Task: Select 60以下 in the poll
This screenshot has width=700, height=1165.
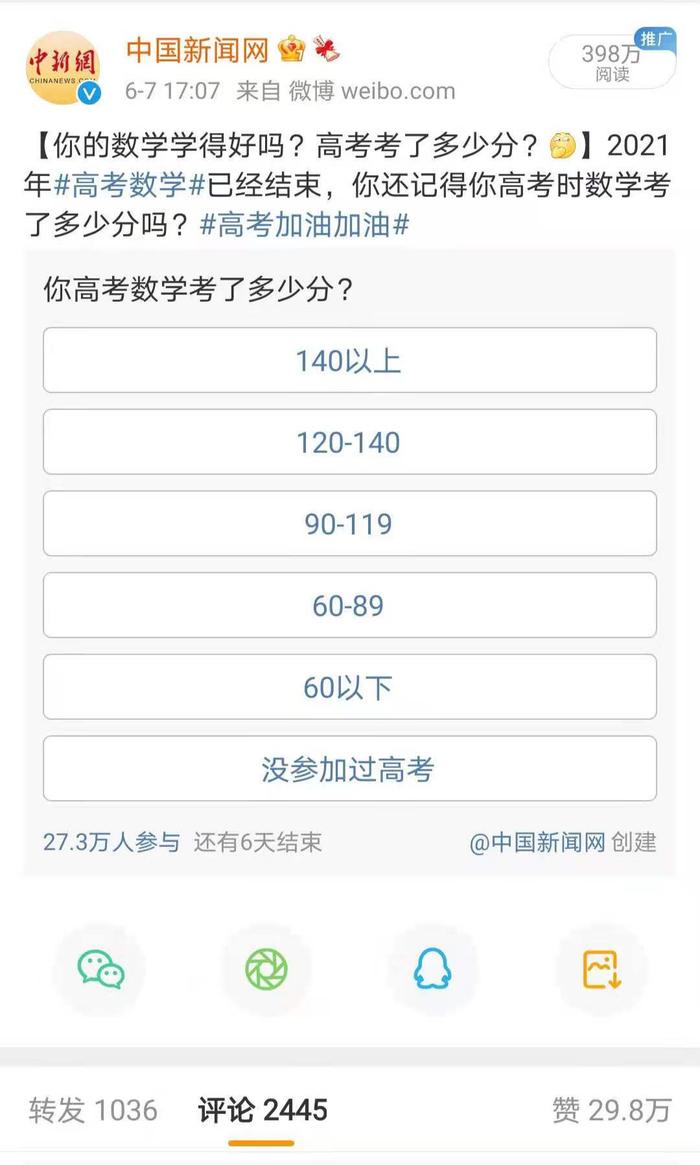Action: click(x=349, y=688)
